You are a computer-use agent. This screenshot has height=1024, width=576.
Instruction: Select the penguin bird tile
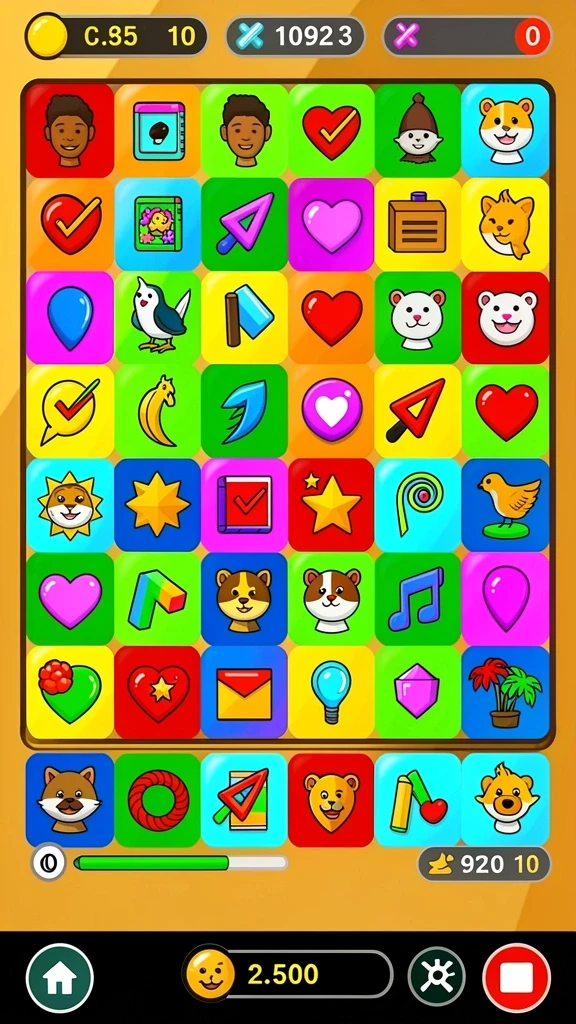pos(157,318)
